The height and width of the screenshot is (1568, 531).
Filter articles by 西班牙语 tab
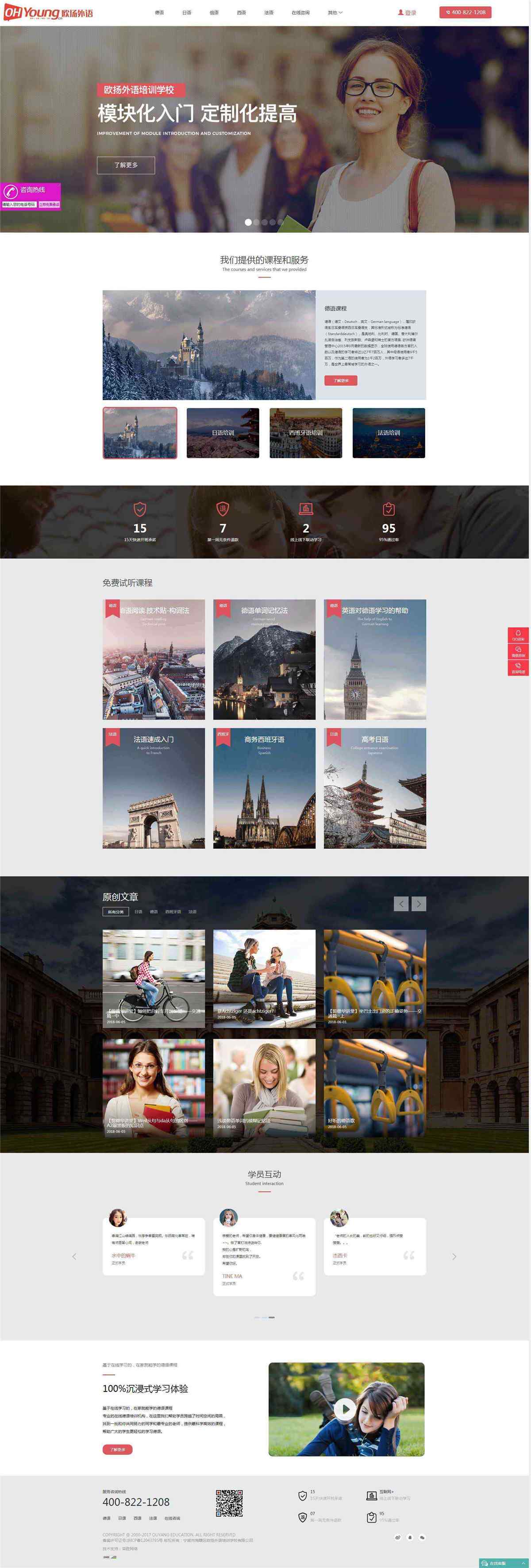coord(173,912)
